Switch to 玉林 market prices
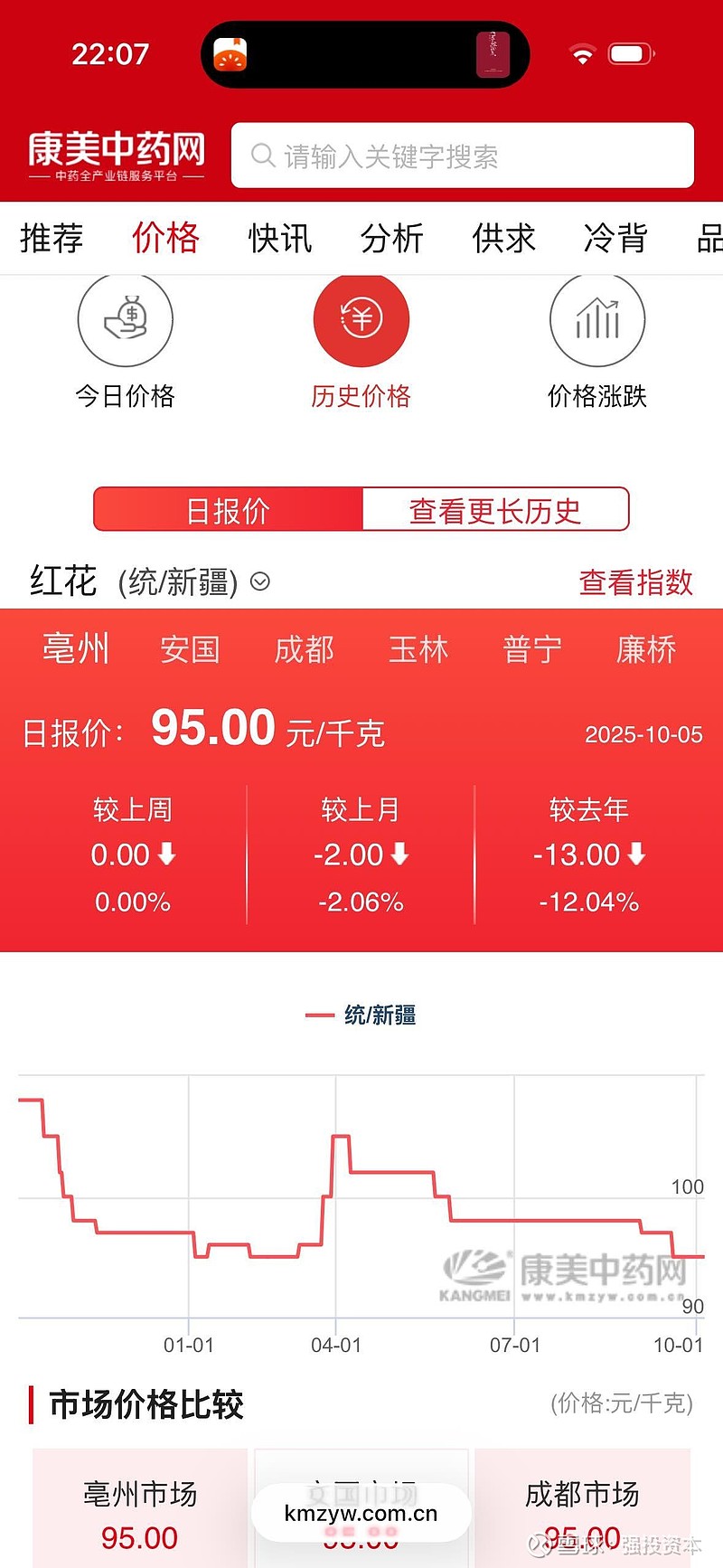 click(418, 649)
